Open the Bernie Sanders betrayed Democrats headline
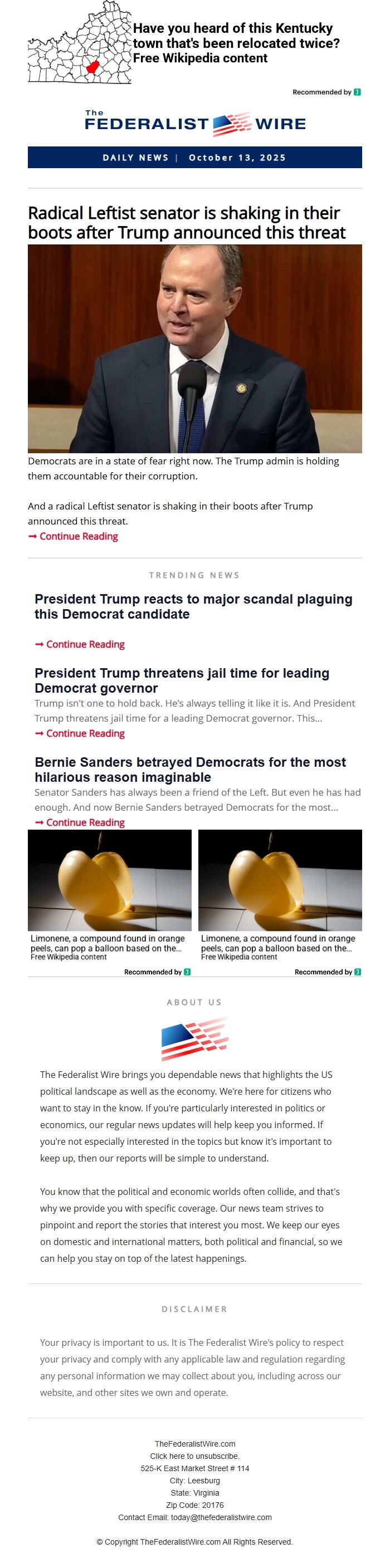 pos(190,770)
